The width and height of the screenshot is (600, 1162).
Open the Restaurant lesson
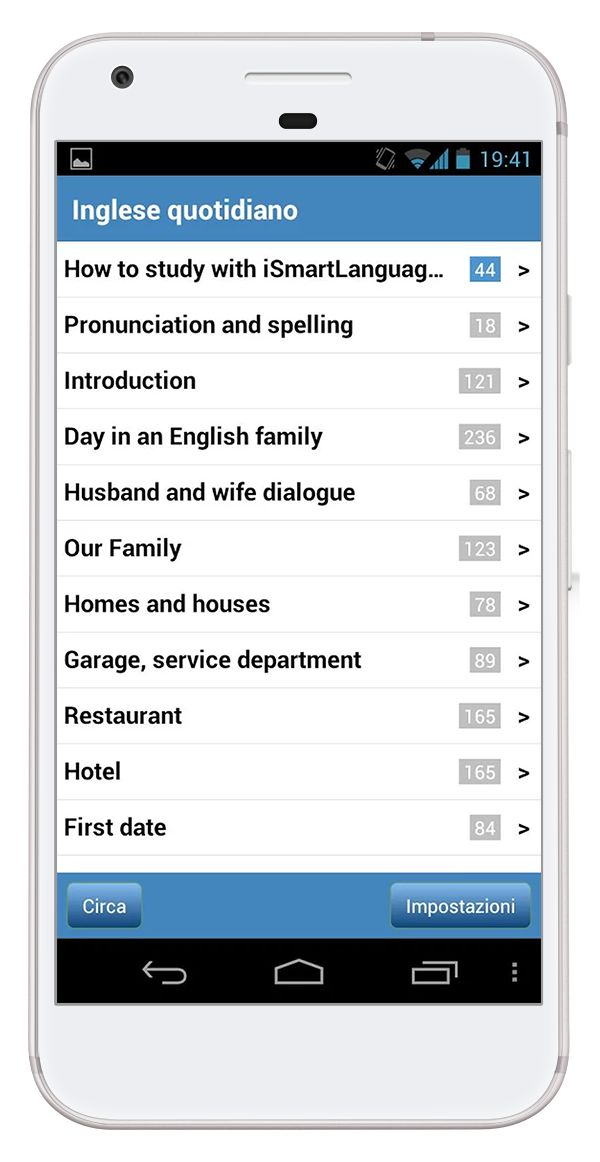coord(299,716)
